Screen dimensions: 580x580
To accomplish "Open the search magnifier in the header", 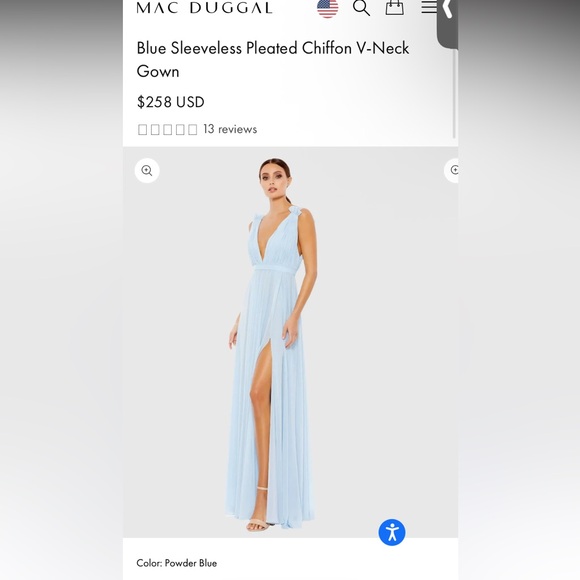I will pos(361,8).
